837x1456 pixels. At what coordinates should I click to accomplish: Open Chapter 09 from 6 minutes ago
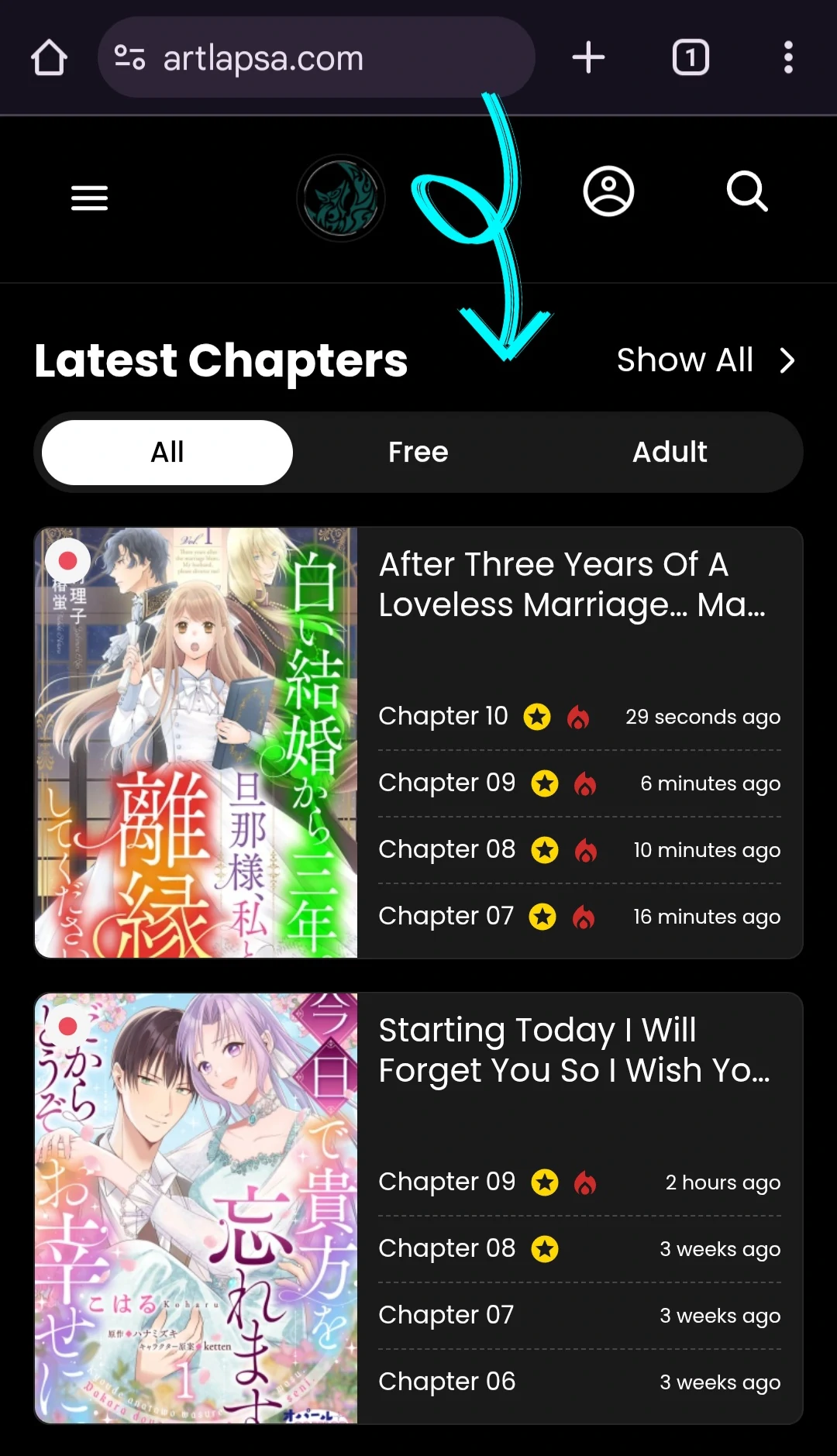446,783
